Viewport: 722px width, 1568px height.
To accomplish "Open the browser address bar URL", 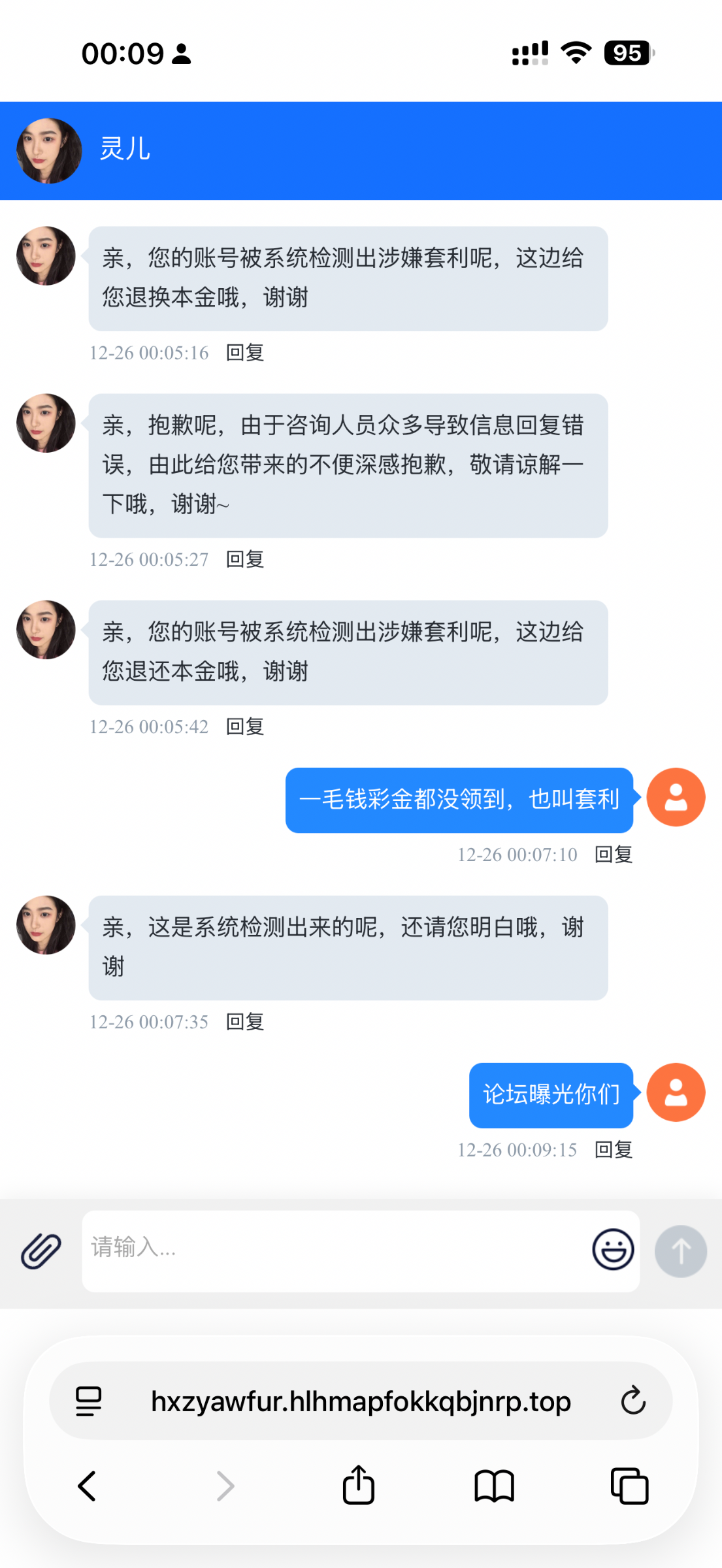I will coord(361,1401).
